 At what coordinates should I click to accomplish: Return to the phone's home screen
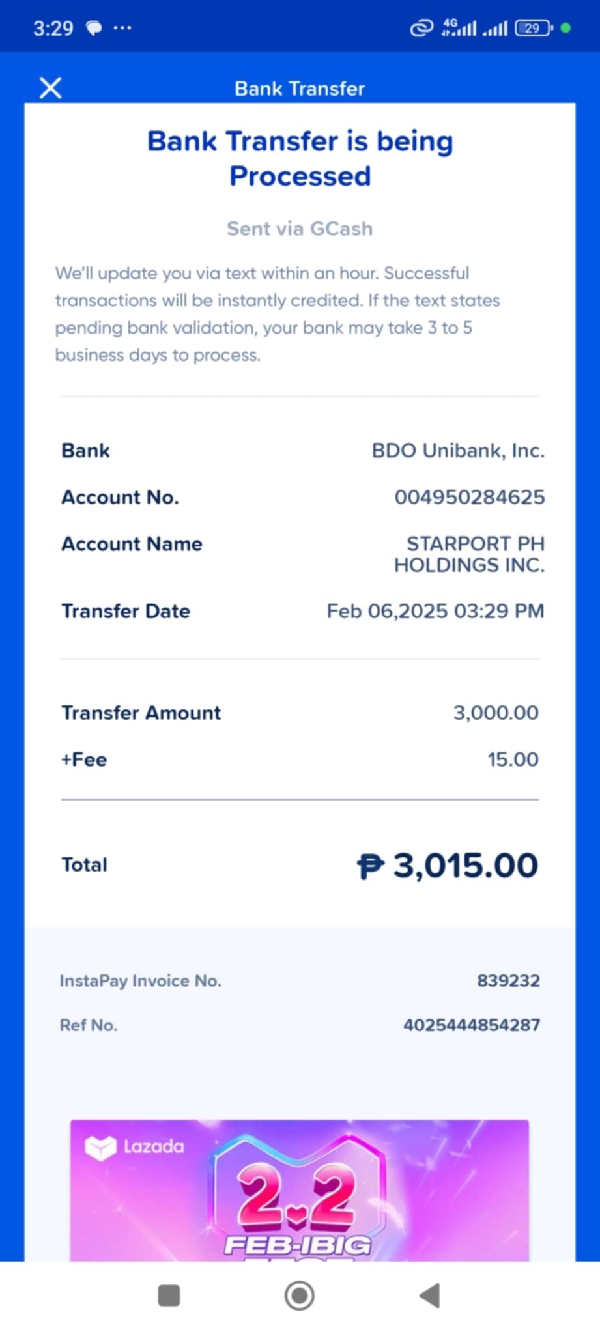(299, 1296)
